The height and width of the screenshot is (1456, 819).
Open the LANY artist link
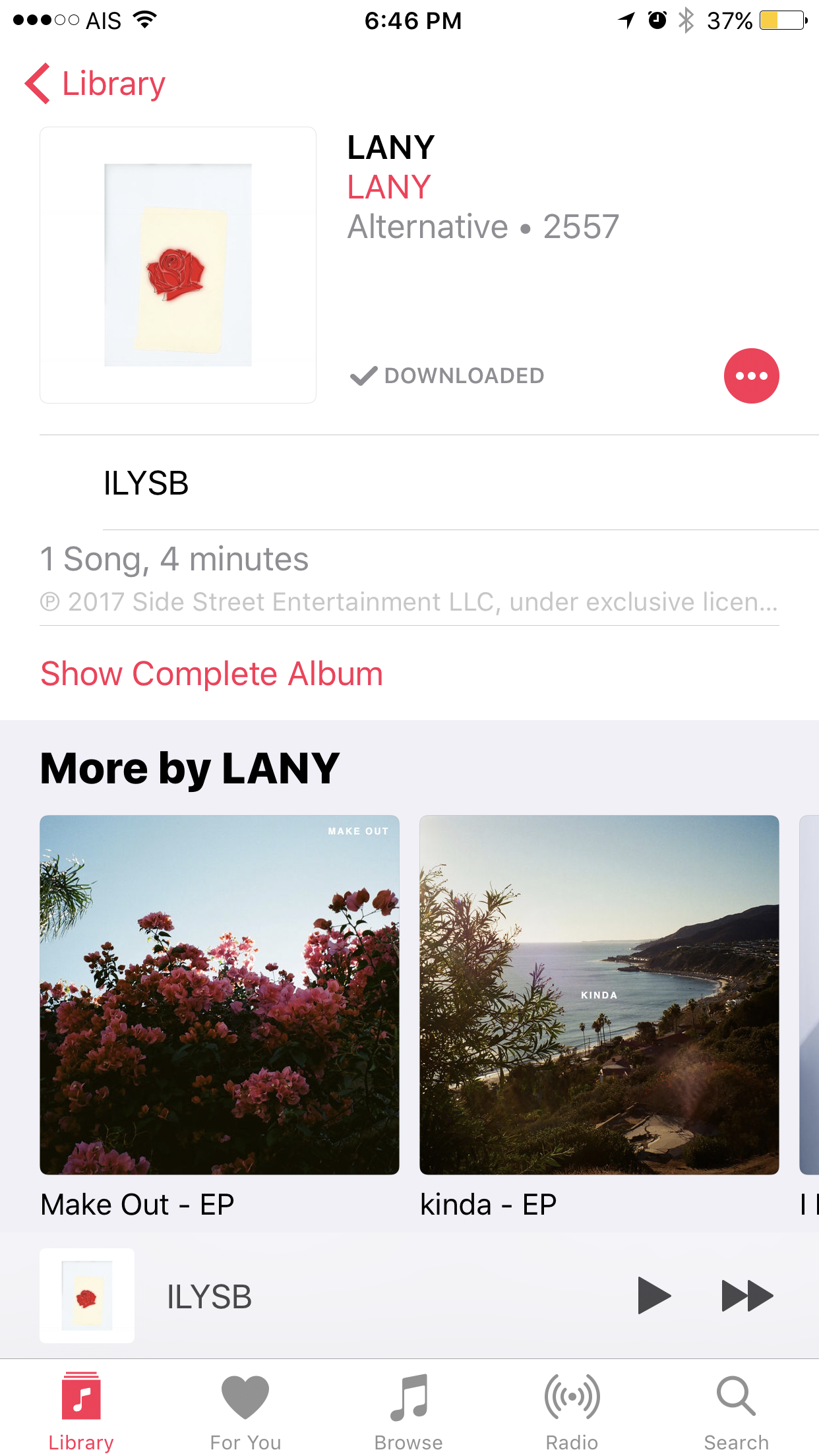click(x=389, y=187)
